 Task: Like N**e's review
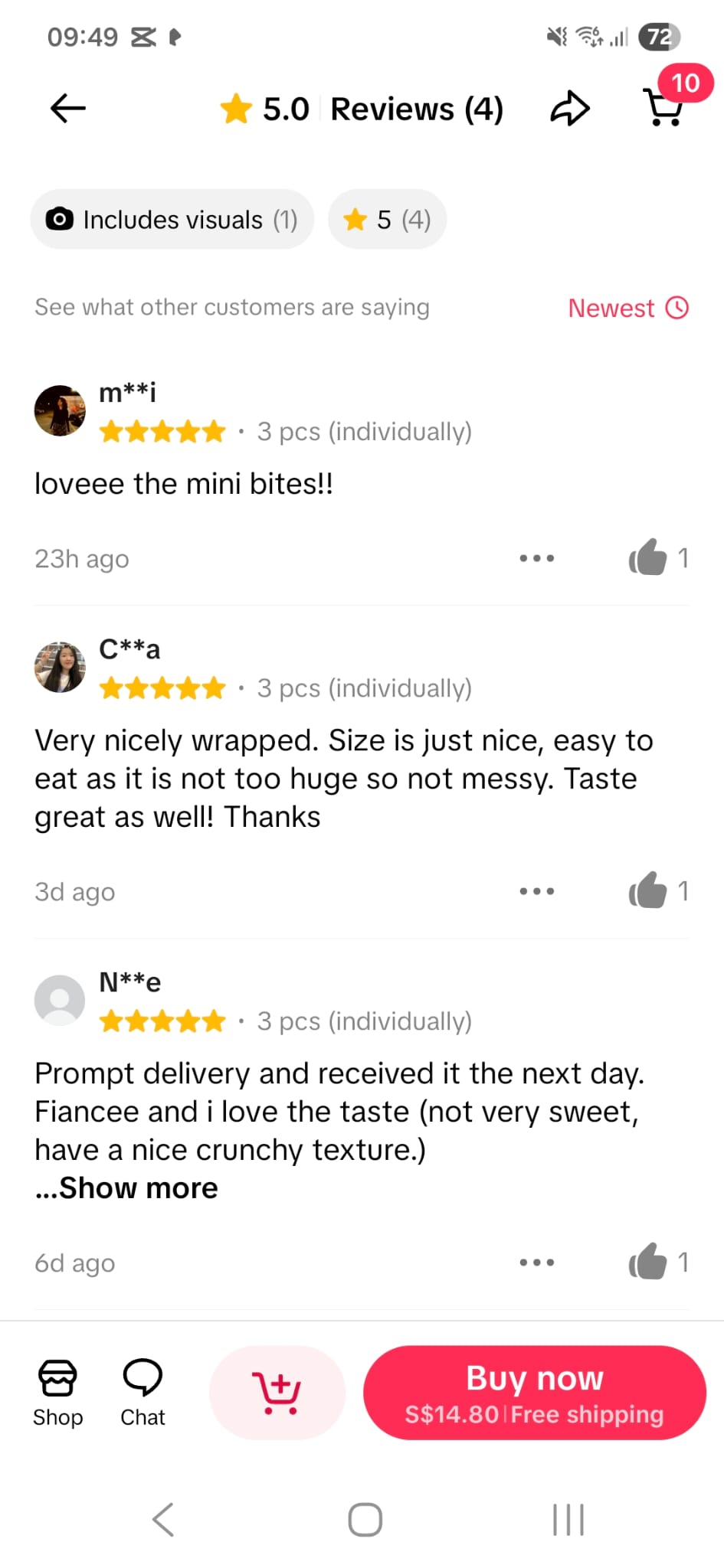[x=648, y=1262]
